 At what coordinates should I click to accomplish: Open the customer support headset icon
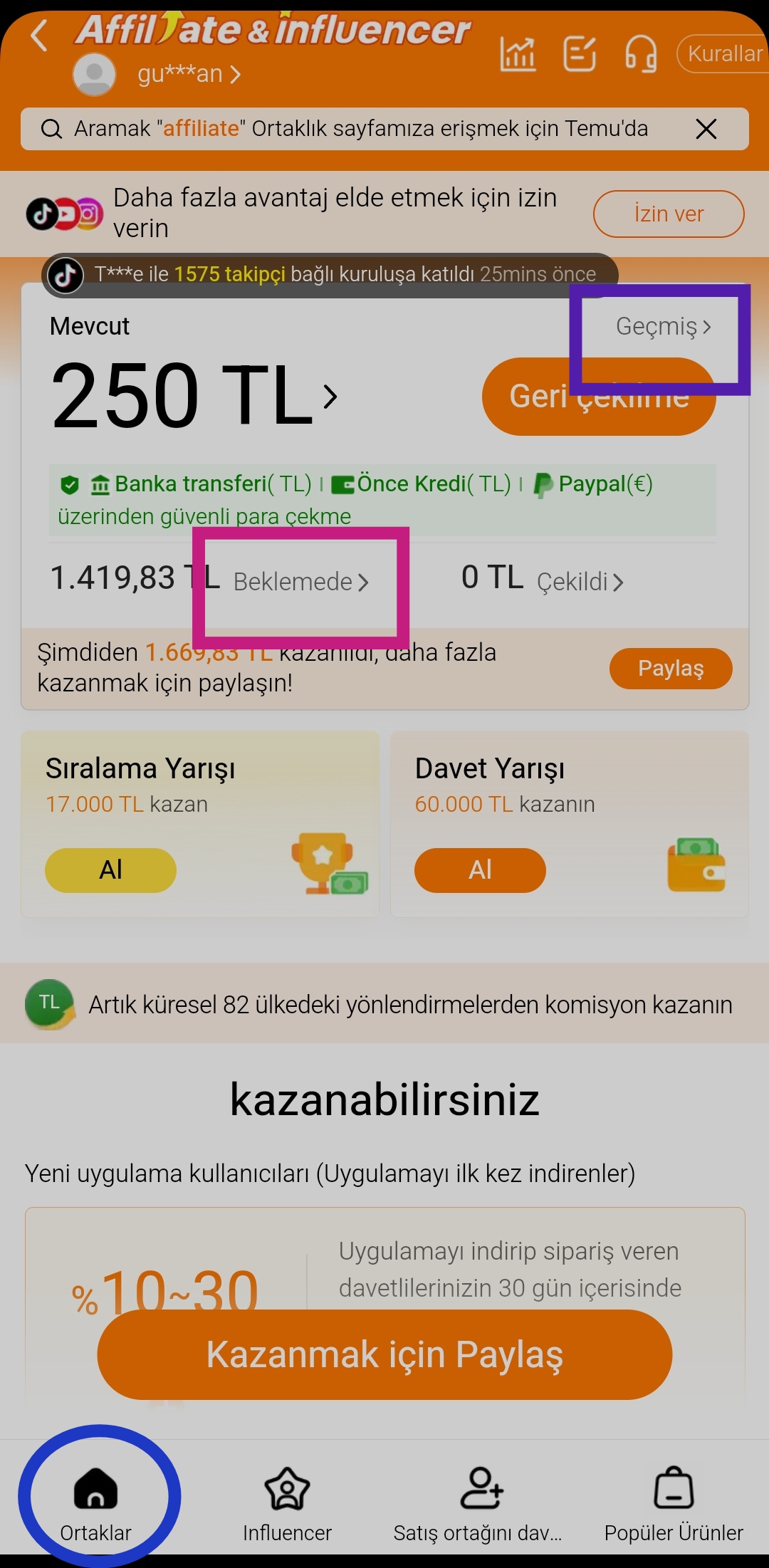pyautogui.click(x=641, y=53)
